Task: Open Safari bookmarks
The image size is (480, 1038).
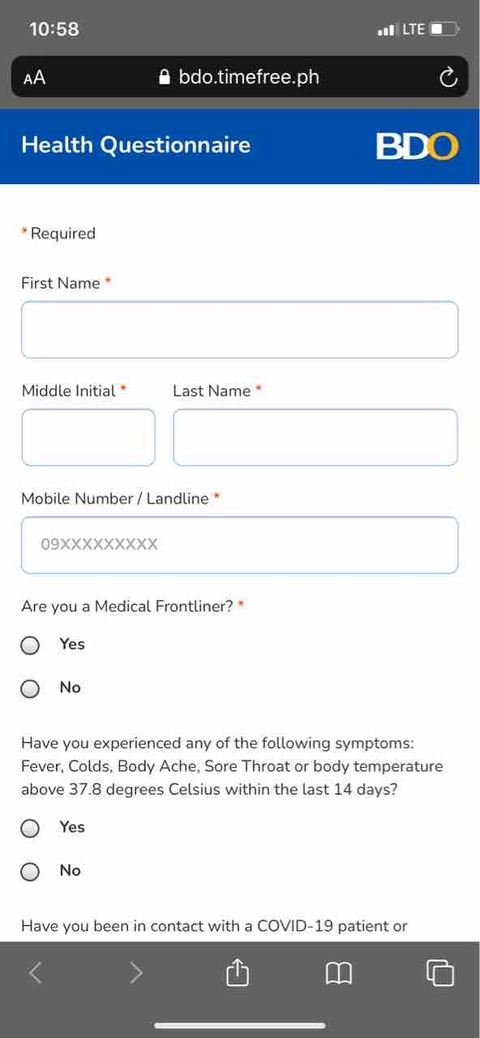Action: click(x=339, y=973)
